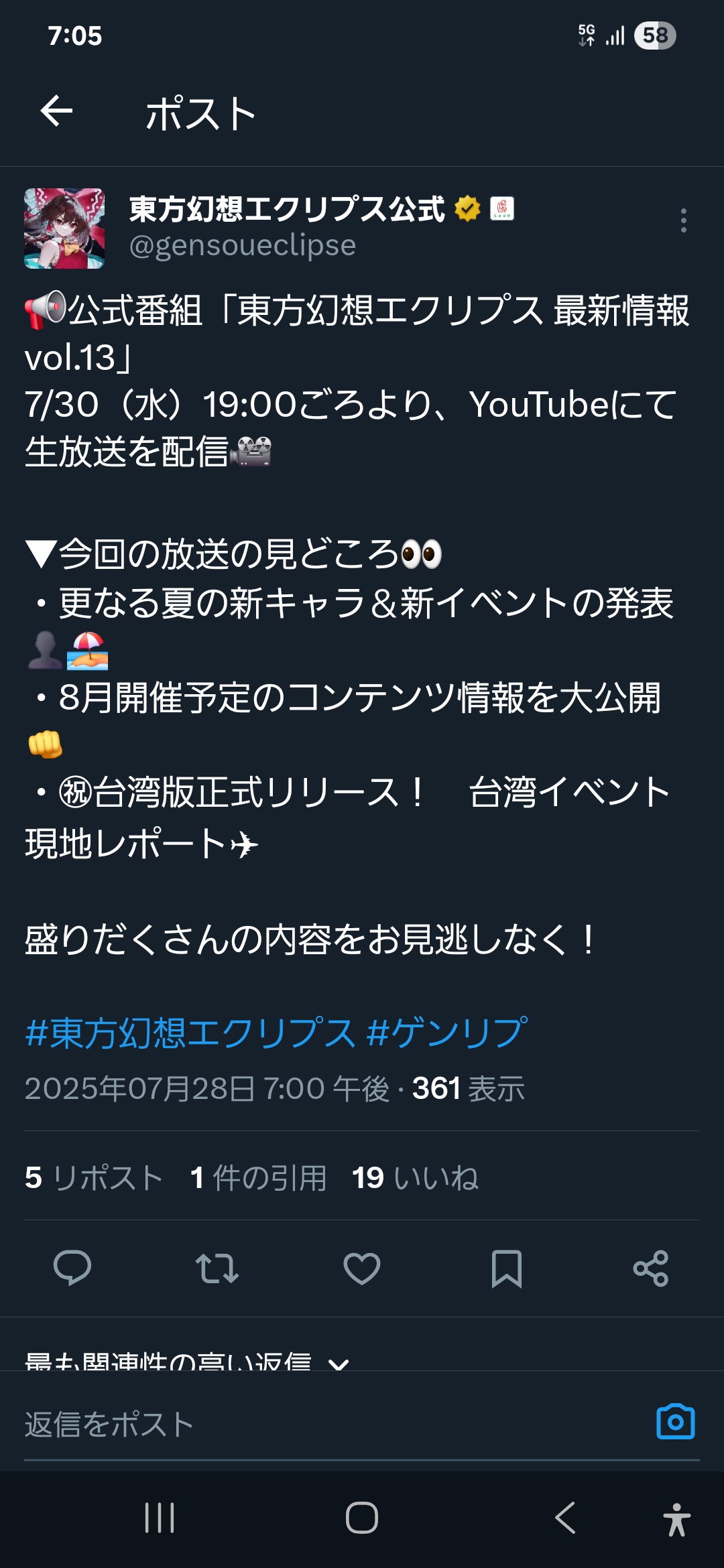724x1568 pixels.
Task: Attach a photo via camera icon
Action: 676,1422
